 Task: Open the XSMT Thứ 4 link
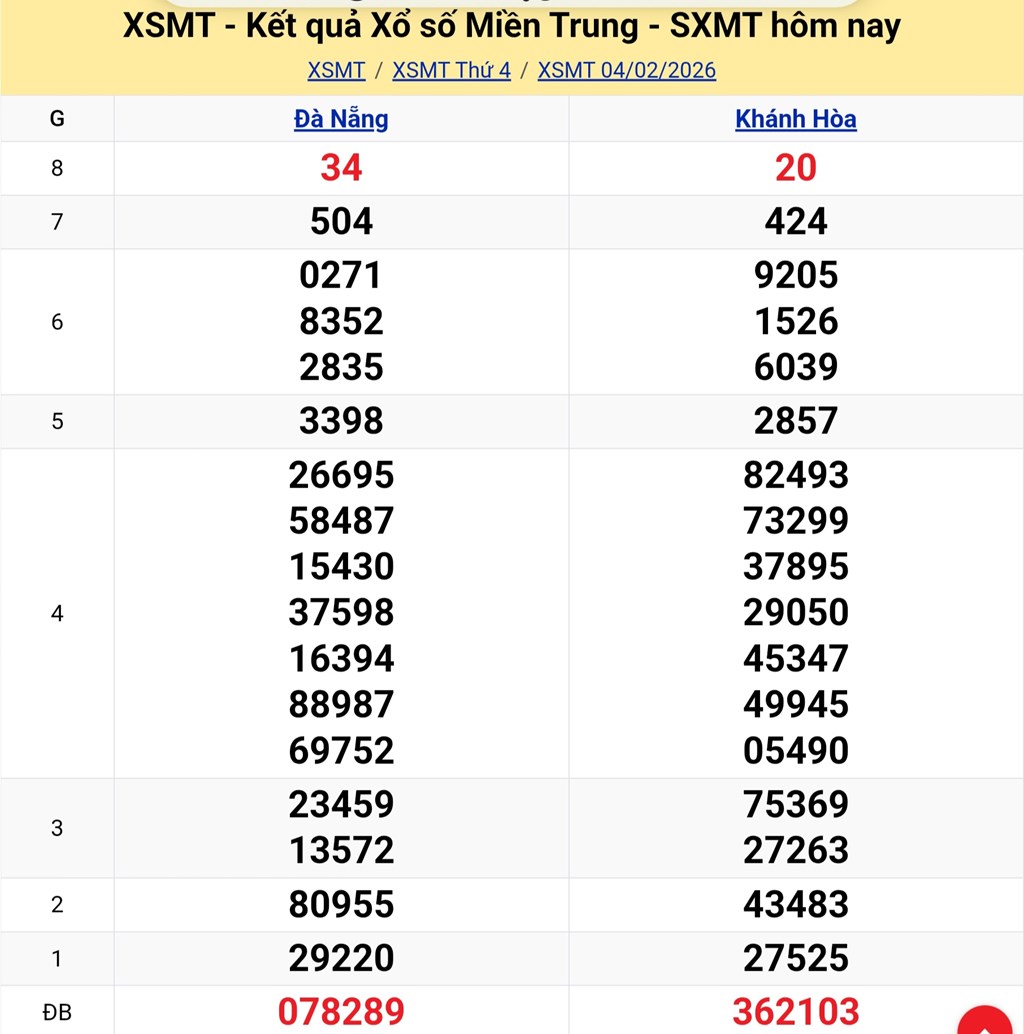(x=451, y=71)
